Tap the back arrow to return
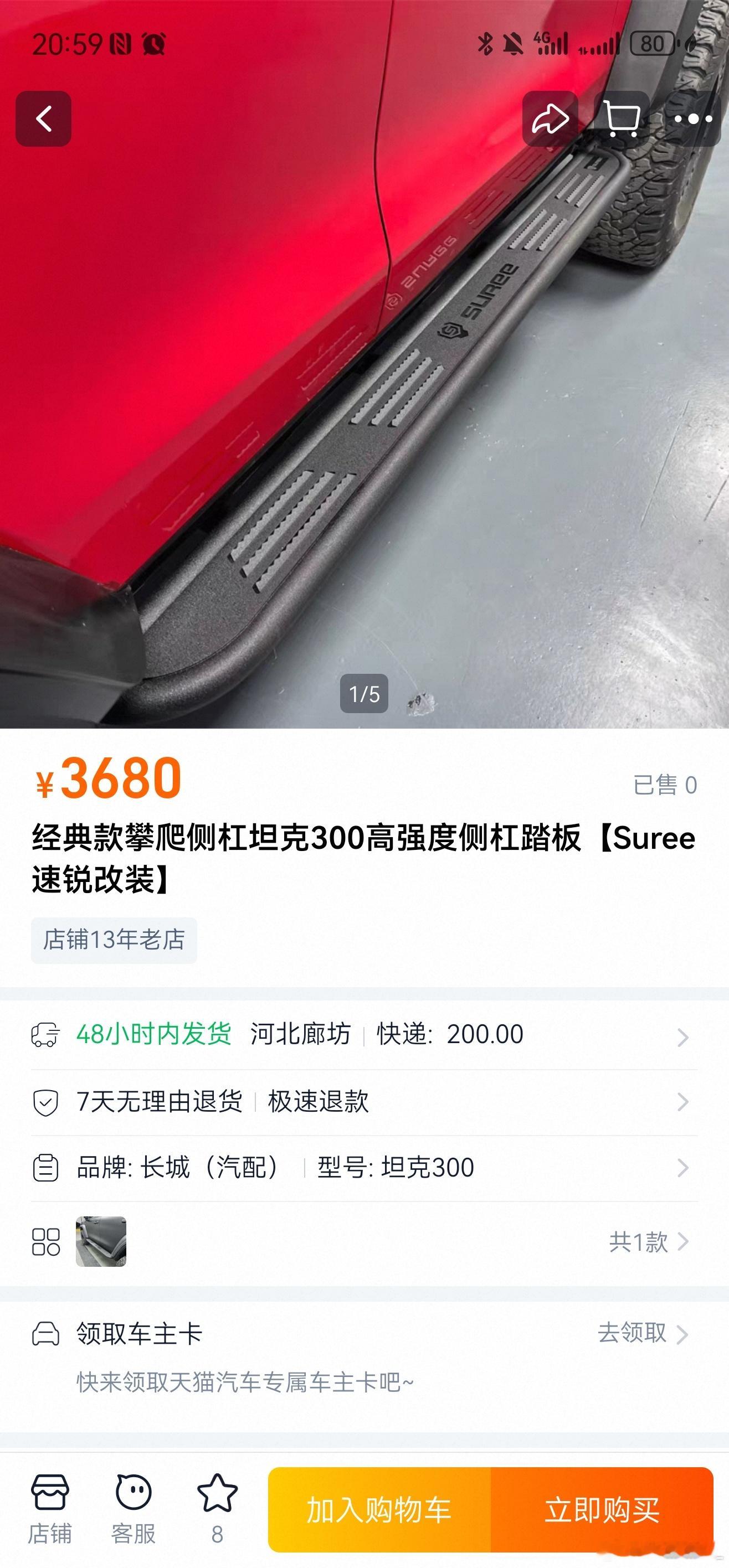The width and height of the screenshot is (729, 1568). (x=45, y=119)
